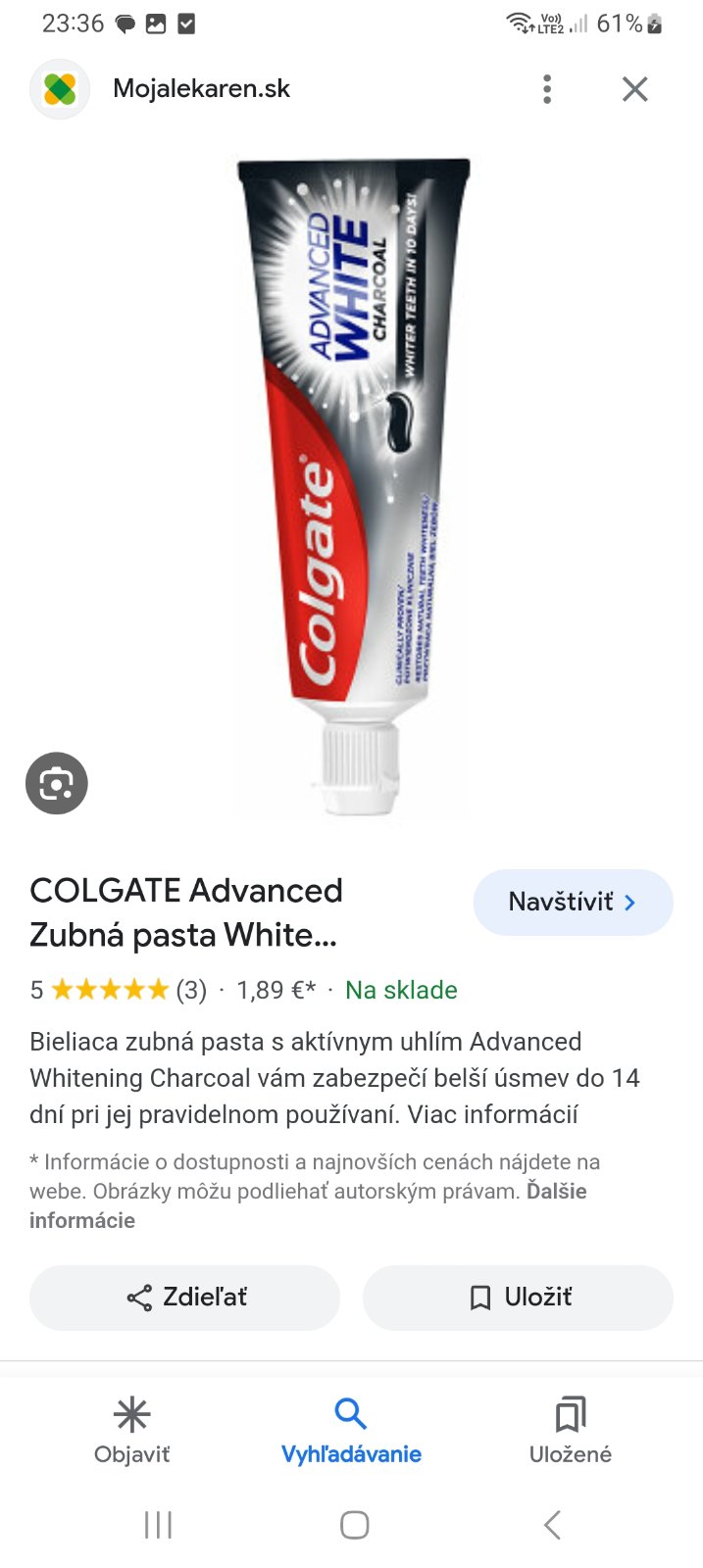The image size is (703, 1568).
Task: Open the Colgate toothpaste product image
Action: click(x=353, y=485)
